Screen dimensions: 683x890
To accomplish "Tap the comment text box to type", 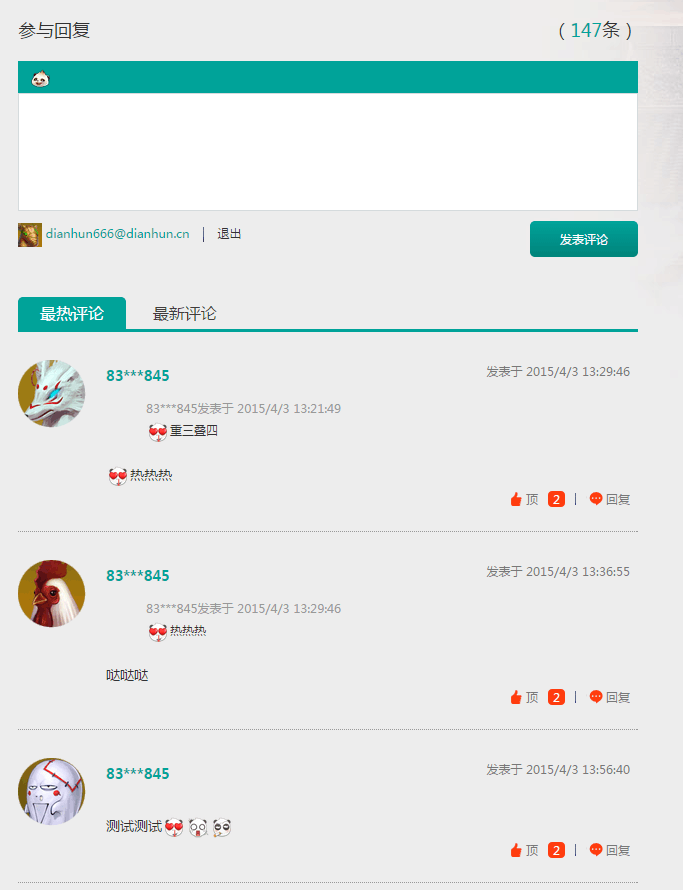I will tap(327, 151).
